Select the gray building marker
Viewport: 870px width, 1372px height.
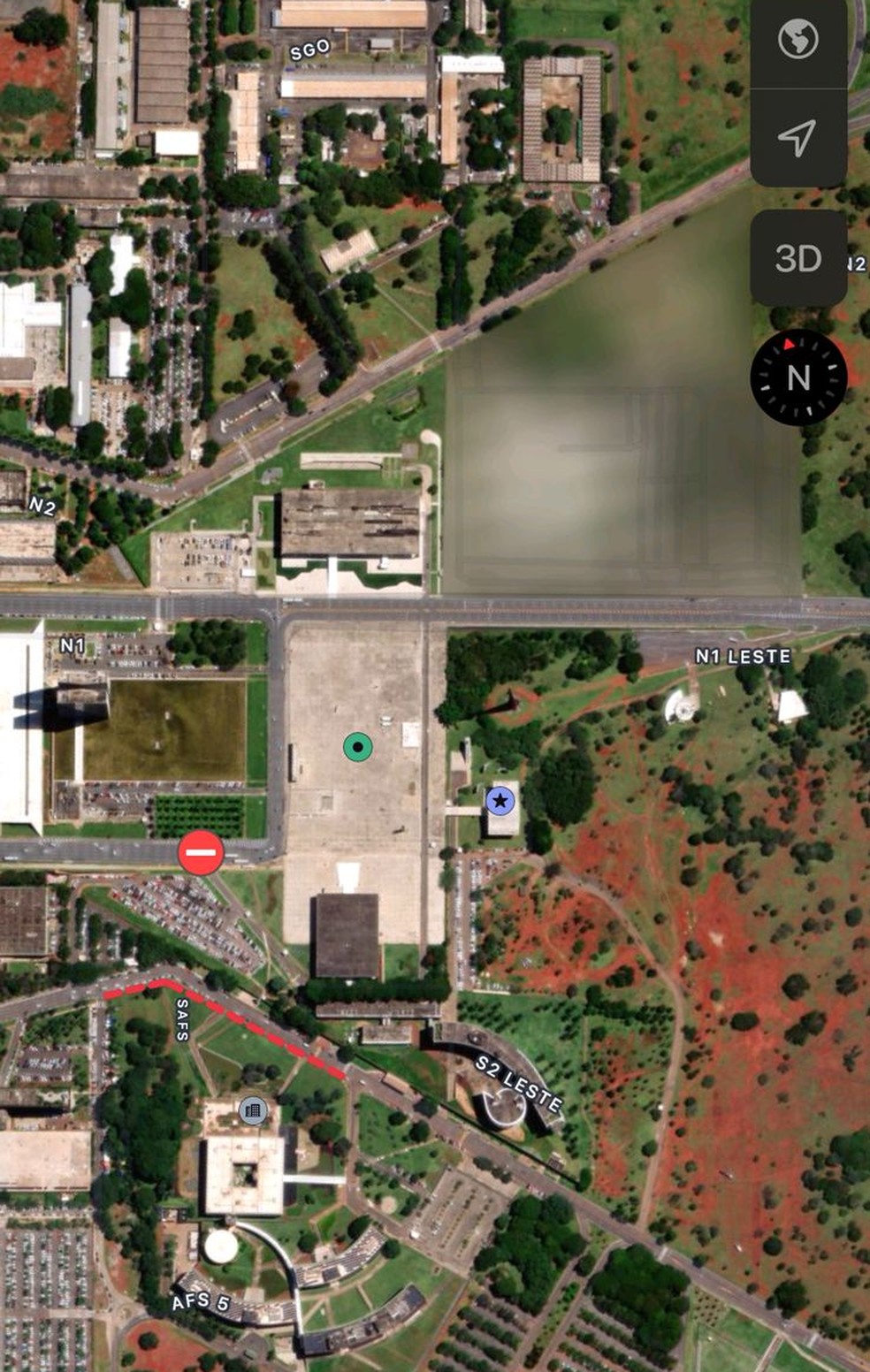[253, 1109]
